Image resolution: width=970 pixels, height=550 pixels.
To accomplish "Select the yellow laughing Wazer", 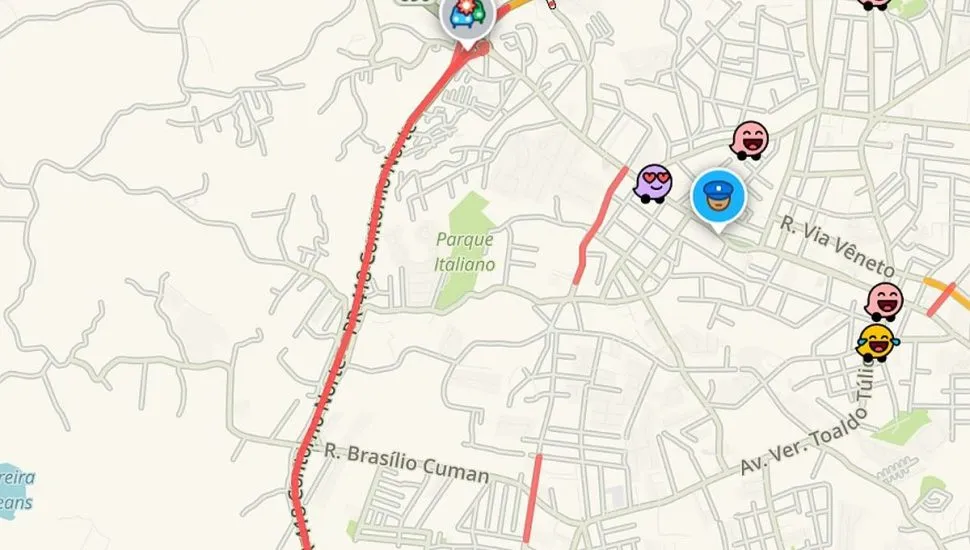I will point(876,342).
